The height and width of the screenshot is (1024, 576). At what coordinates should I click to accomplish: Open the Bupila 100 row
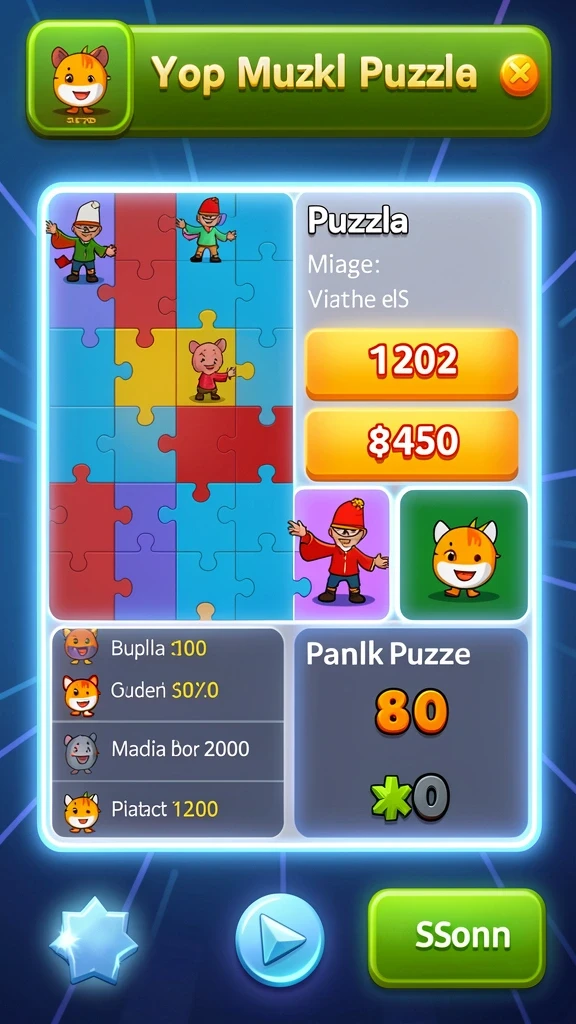[x=168, y=648]
